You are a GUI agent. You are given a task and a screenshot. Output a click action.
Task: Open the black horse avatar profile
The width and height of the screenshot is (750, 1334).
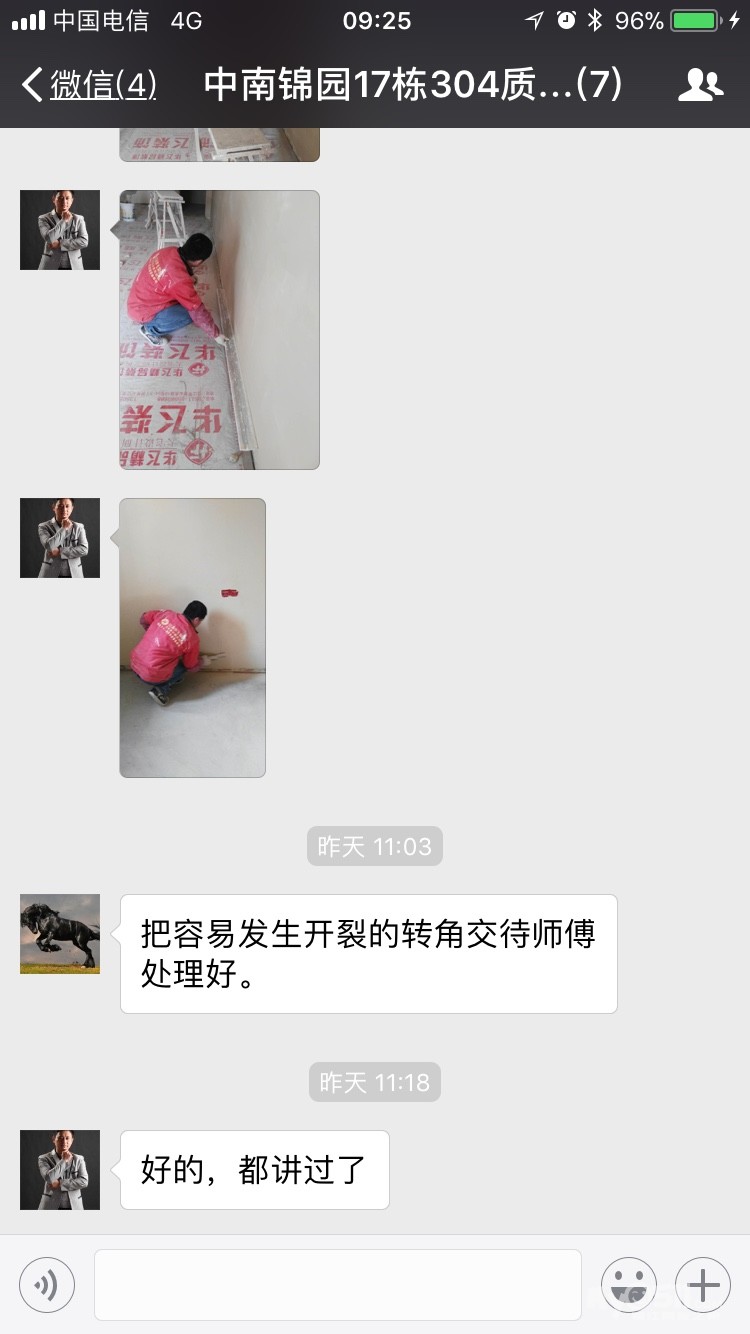click(60, 933)
